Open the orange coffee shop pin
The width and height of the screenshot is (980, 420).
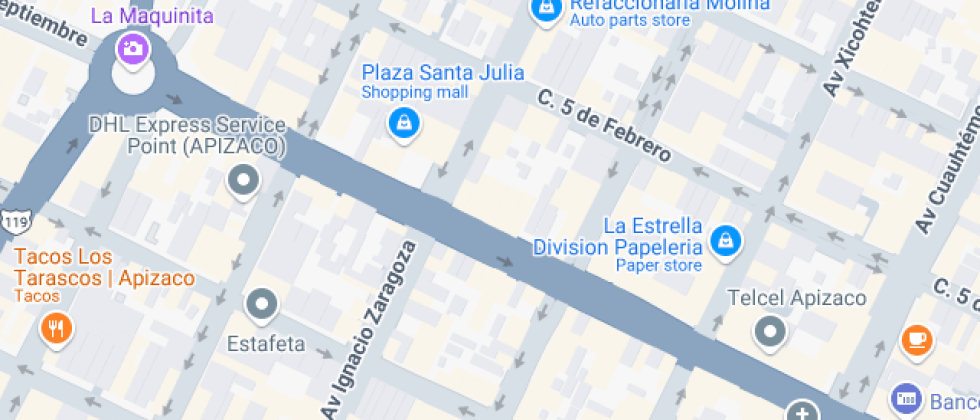(x=916, y=340)
